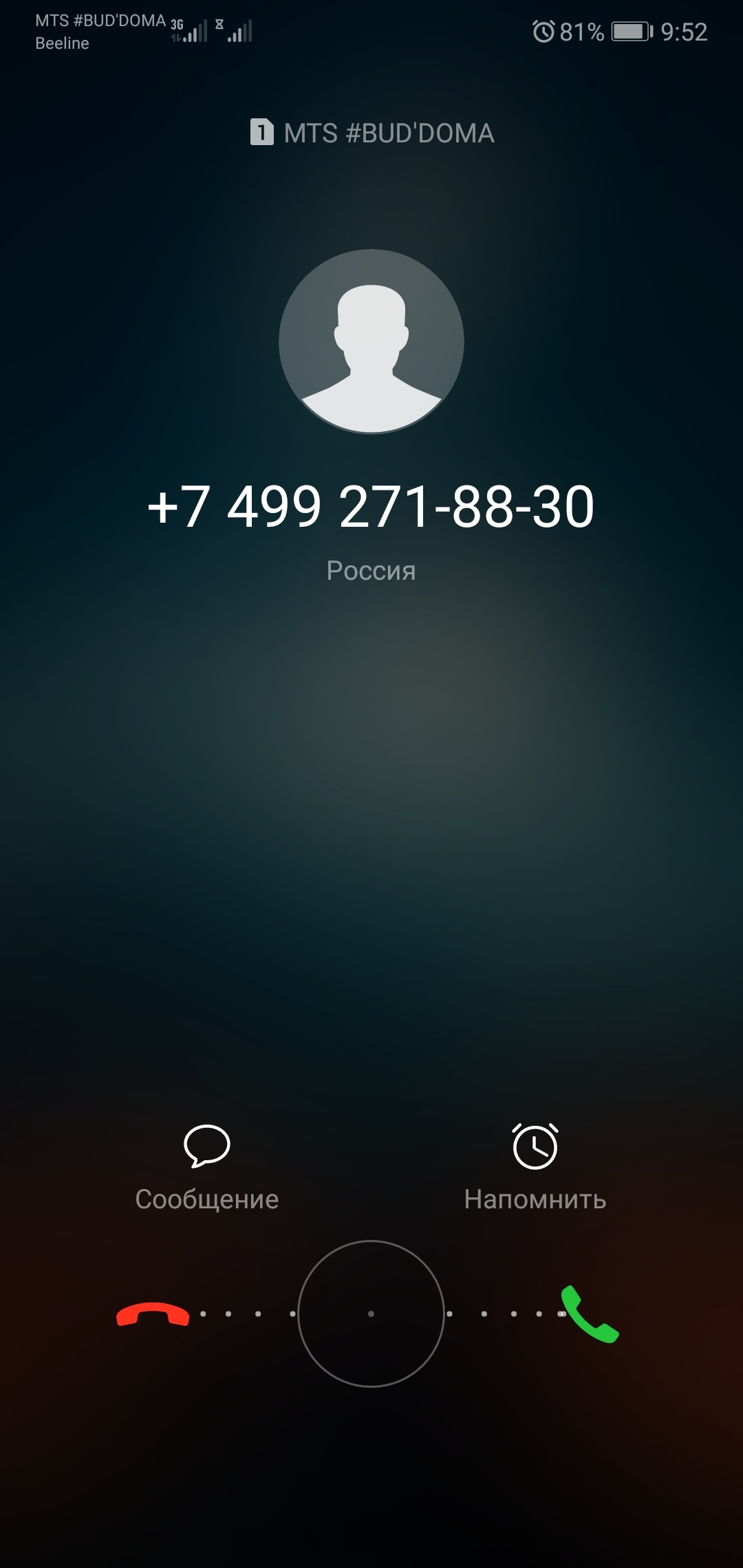
Task: Decline the call with the red handset
Action: pyautogui.click(x=153, y=1315)
